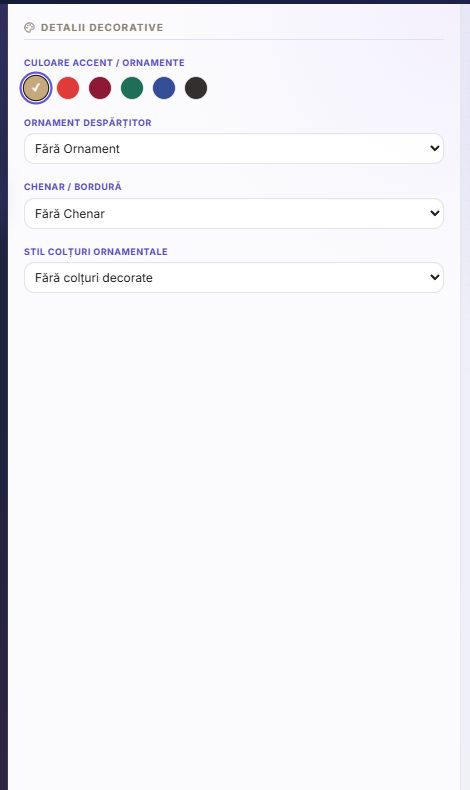Select the green accent color swatch
Viewport: 470px width, 790px height.
click(132, 88)
